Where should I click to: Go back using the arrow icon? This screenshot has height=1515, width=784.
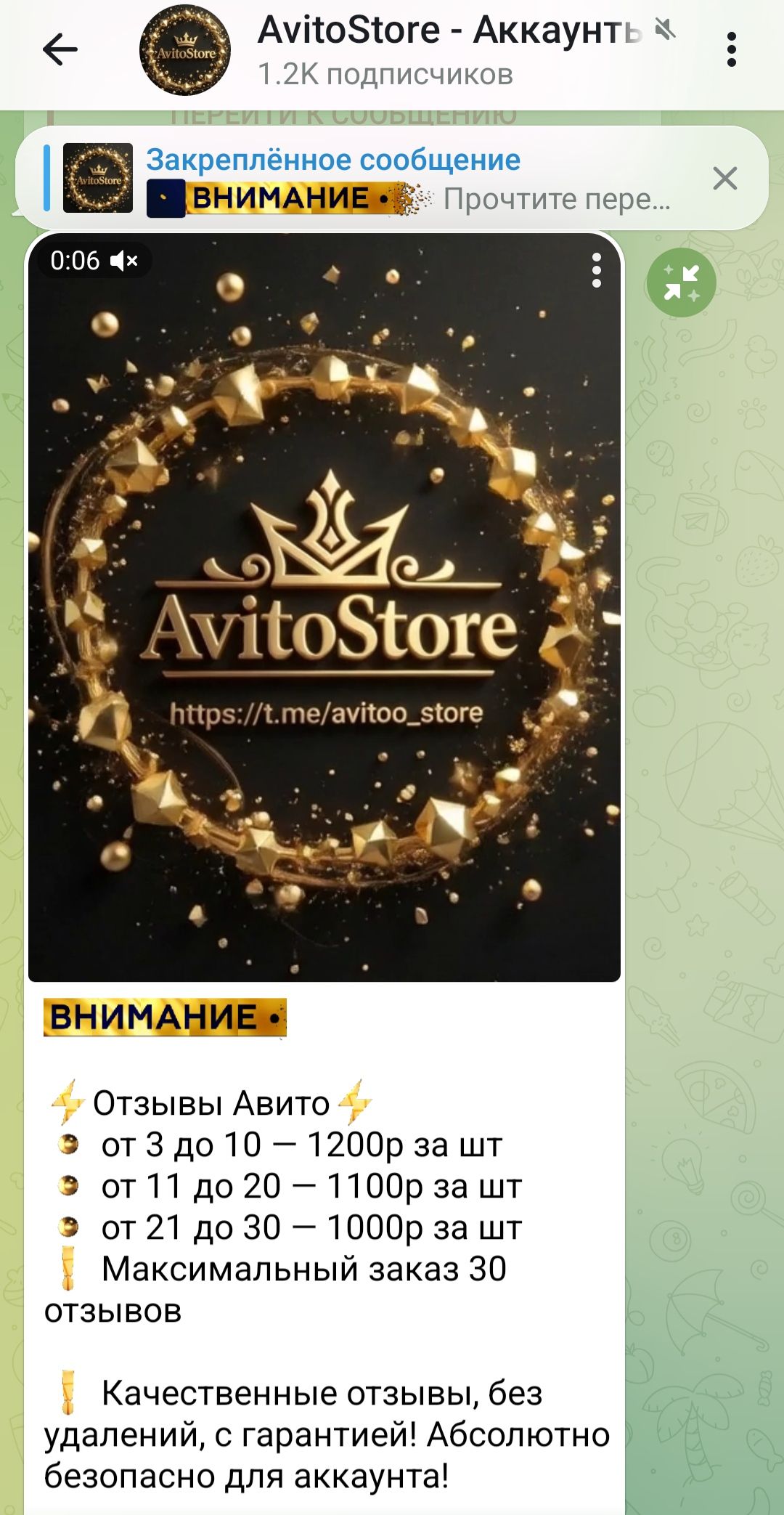[60, 50]
